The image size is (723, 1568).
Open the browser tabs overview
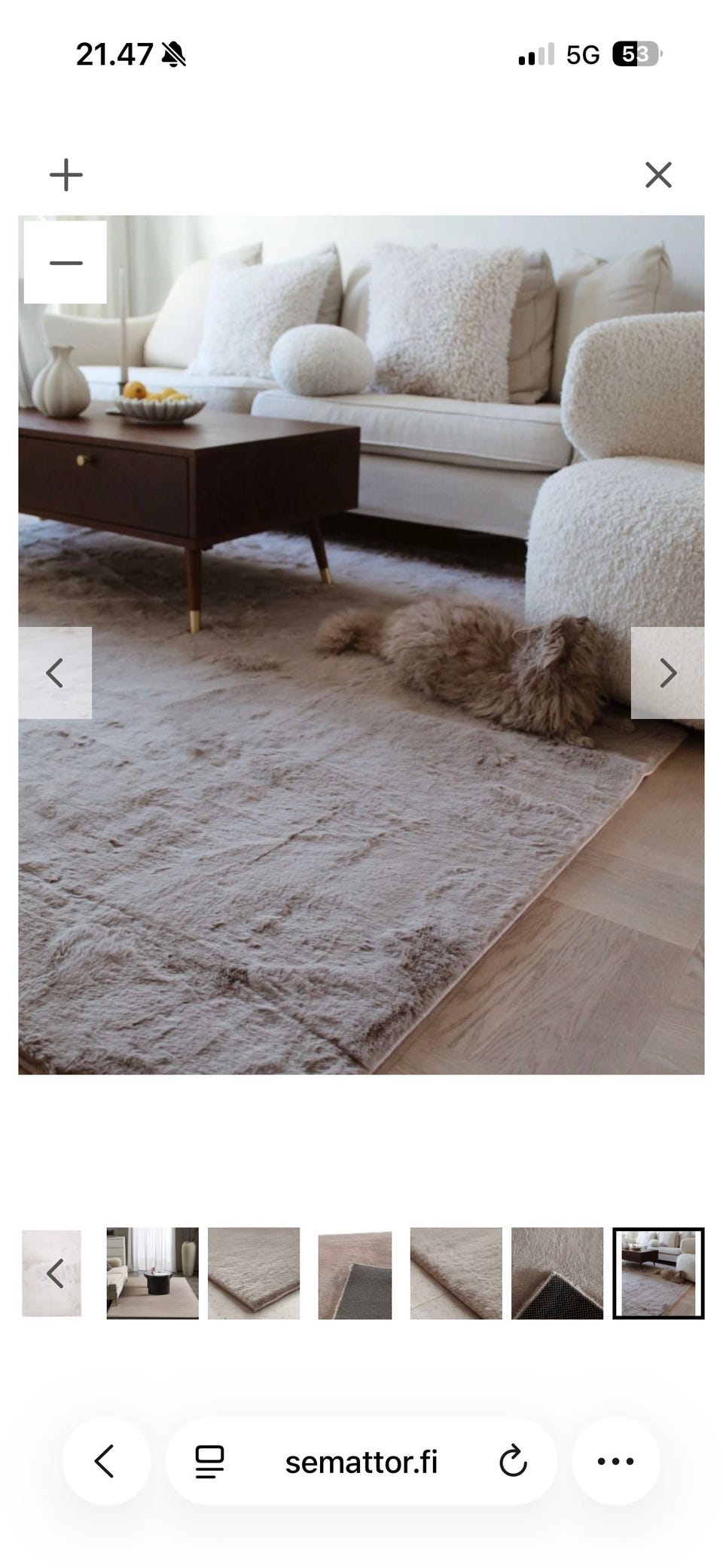[209, 1462]
